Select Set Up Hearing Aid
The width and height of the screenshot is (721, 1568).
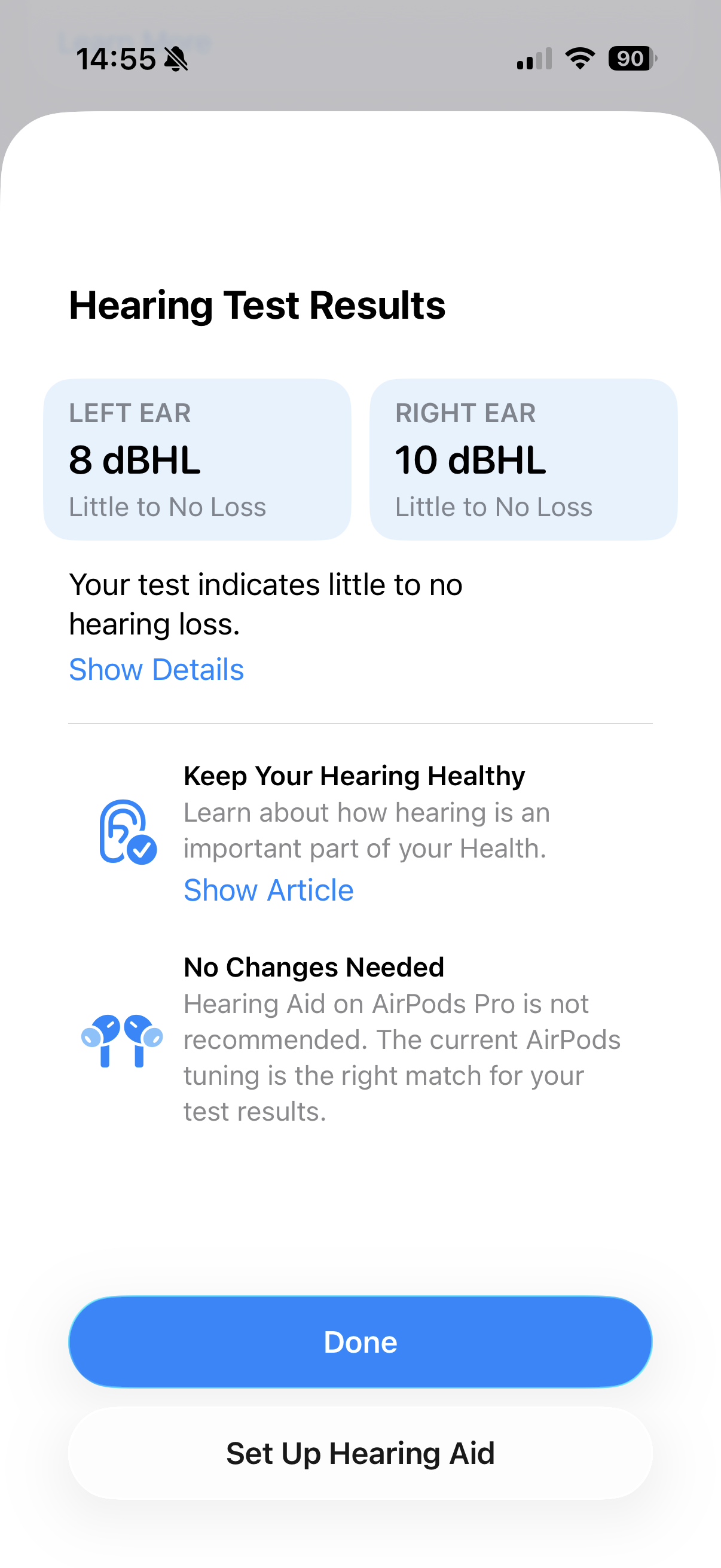point(360,1453)
